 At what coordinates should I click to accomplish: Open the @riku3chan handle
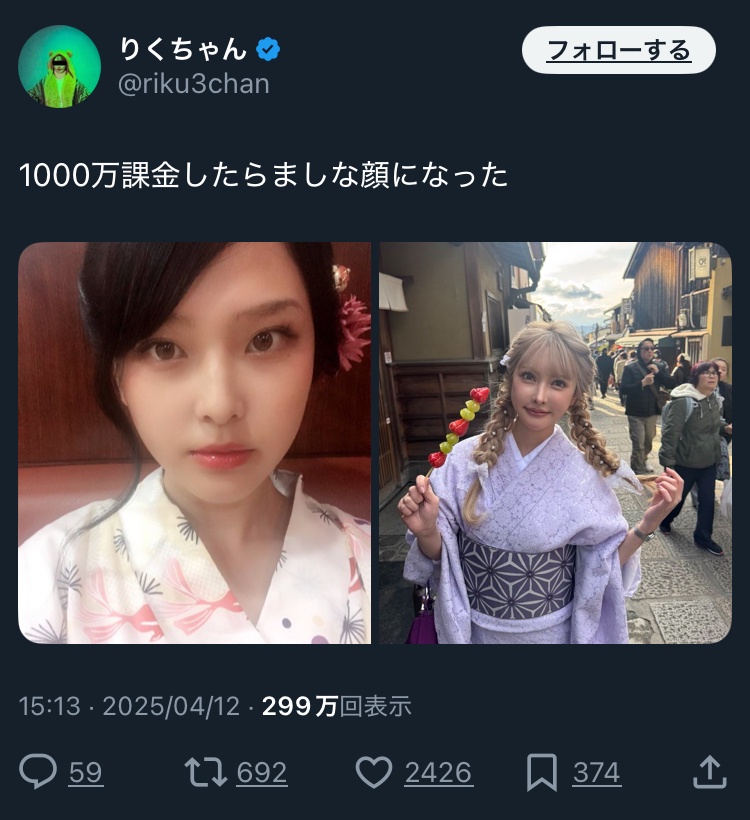[194, 84]
